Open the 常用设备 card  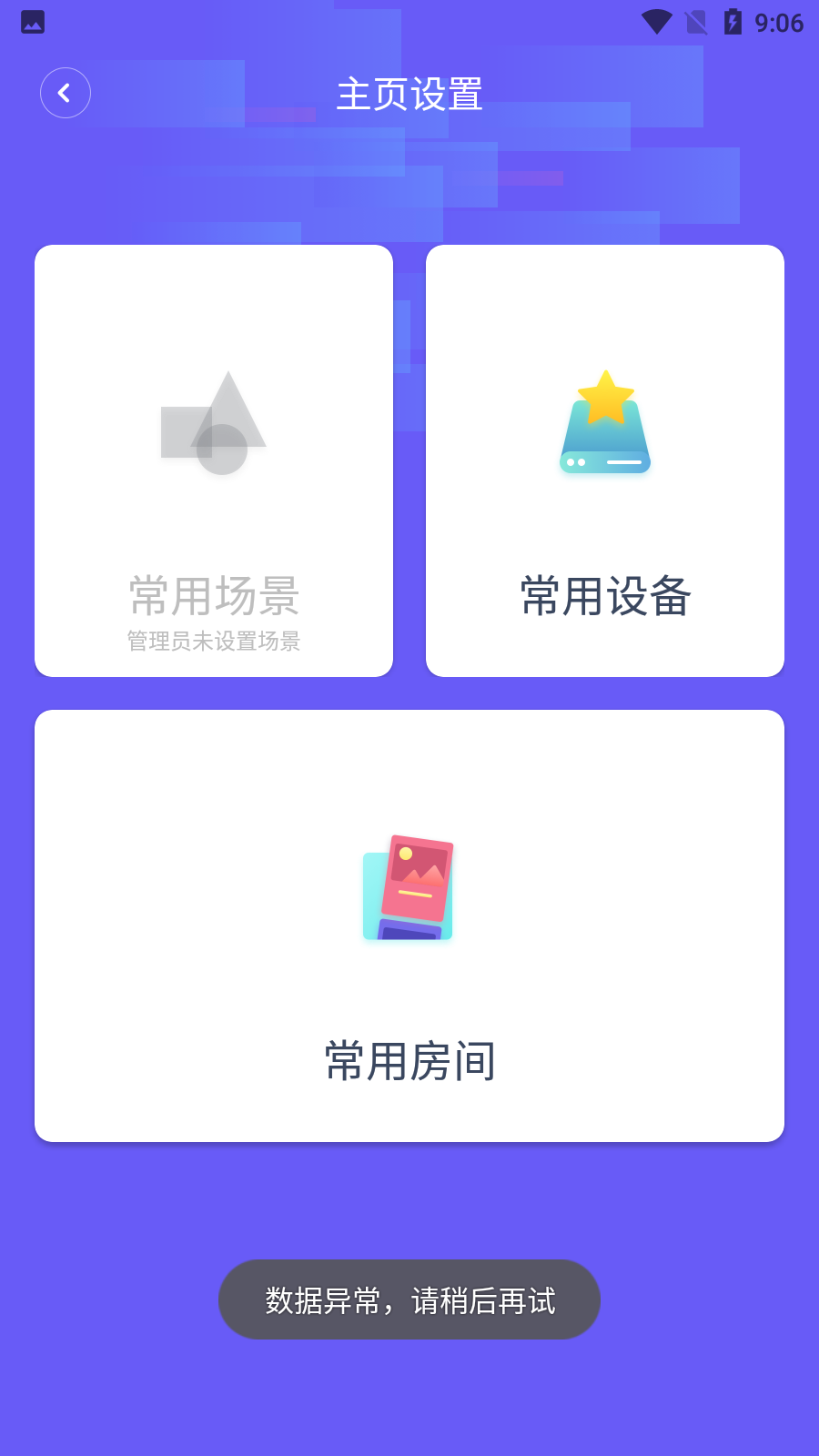click(x=604, y=460)
